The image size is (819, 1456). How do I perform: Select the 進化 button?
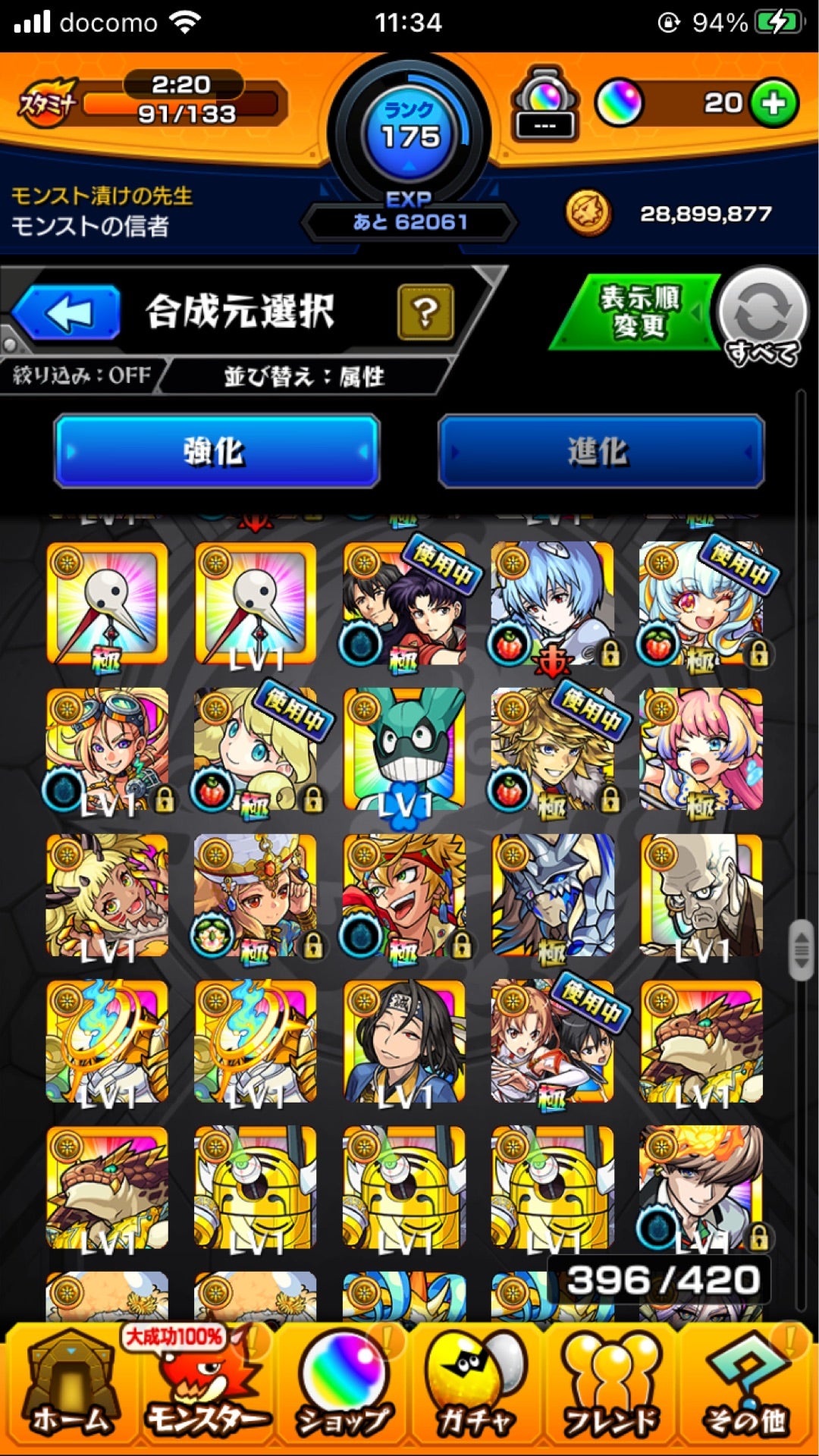click(x=601, y=451)
